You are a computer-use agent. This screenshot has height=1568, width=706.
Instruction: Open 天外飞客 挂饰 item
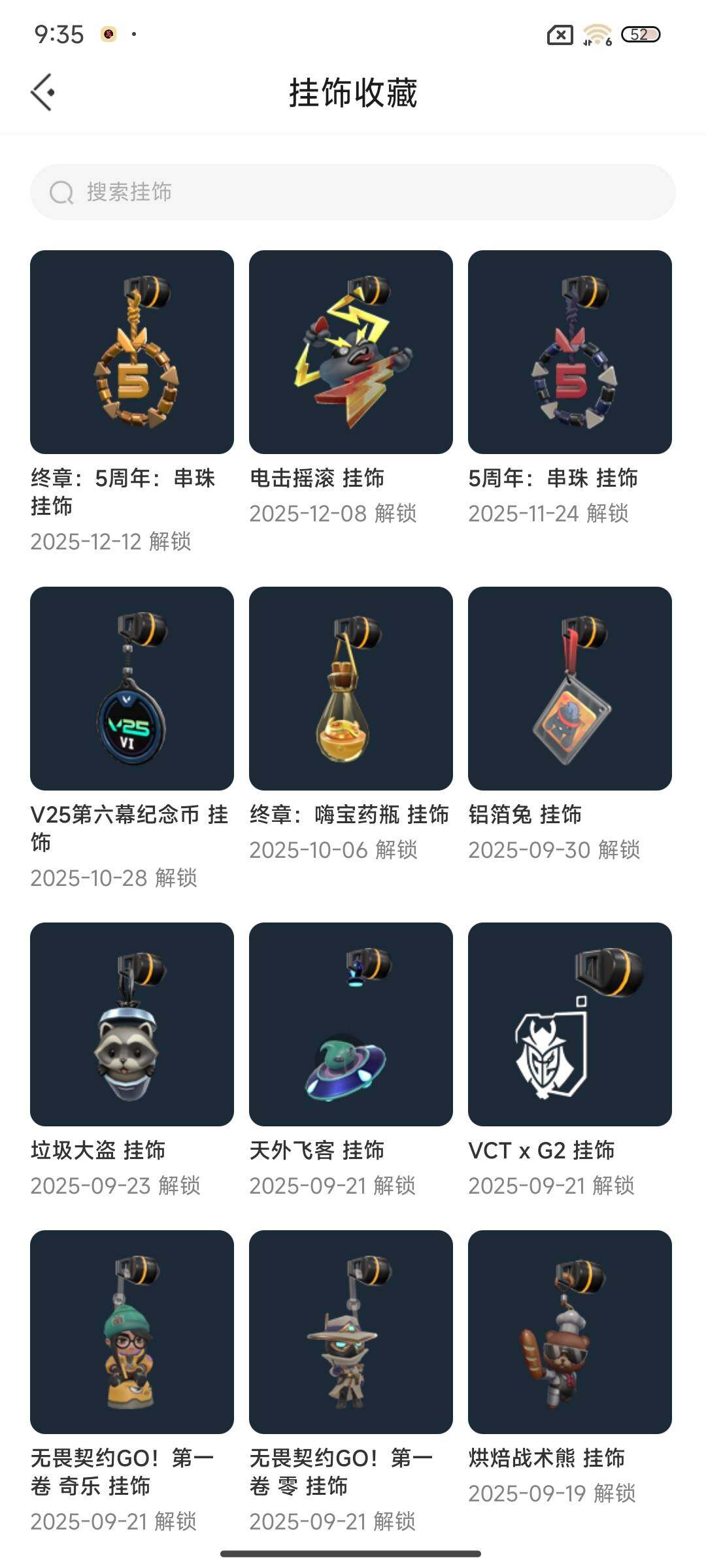(x=351, y=1024)
